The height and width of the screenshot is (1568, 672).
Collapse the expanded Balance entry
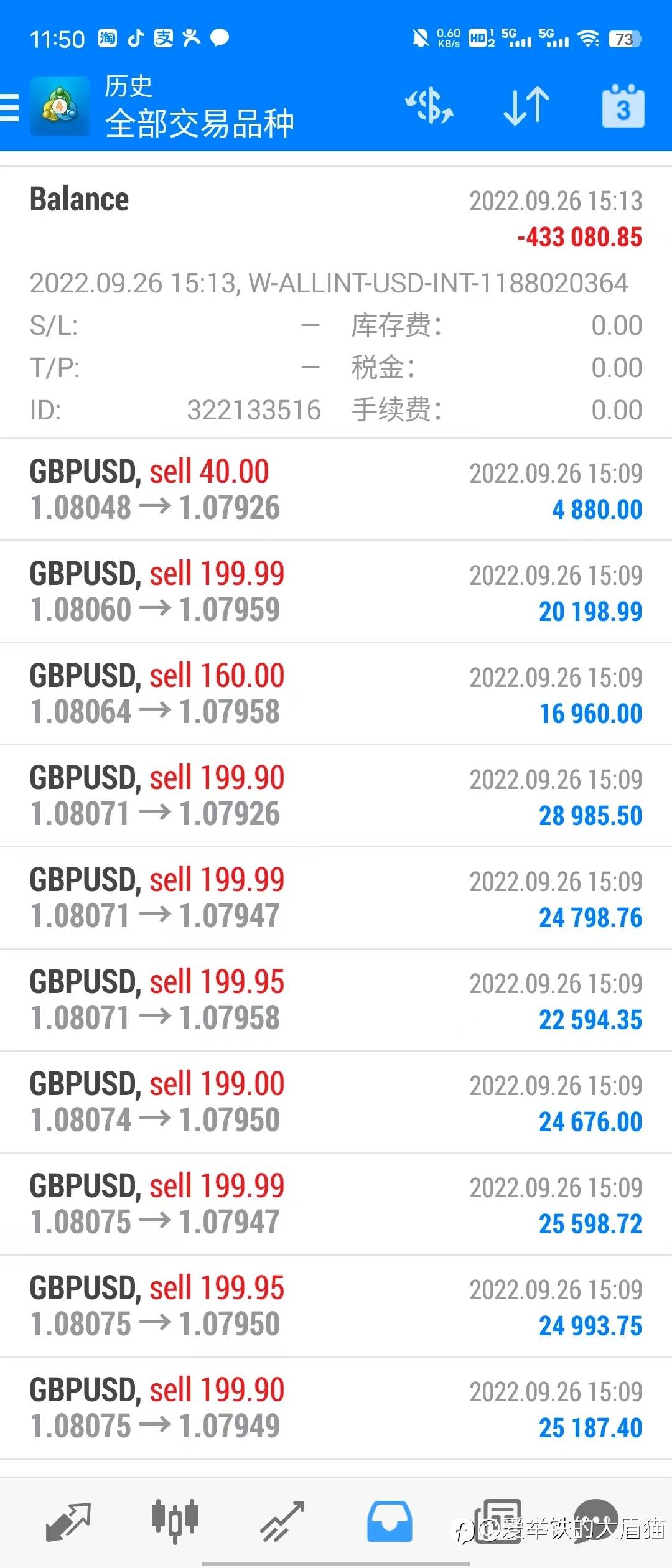(x=336, y=218)
